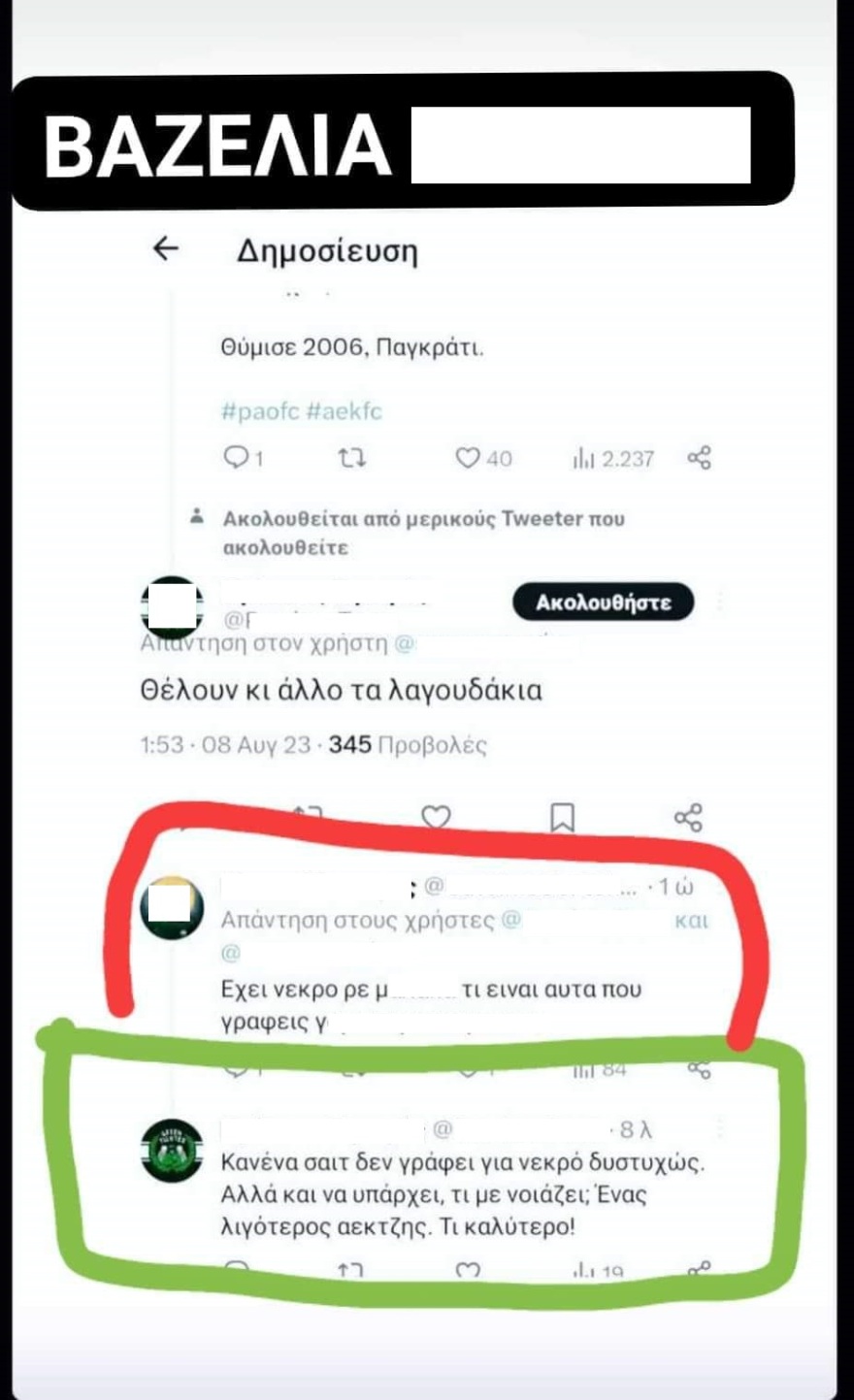This screenshot has width=854, height=1400.
Task: Click the retweet icon showing no count
Action: tap(353, 458)
